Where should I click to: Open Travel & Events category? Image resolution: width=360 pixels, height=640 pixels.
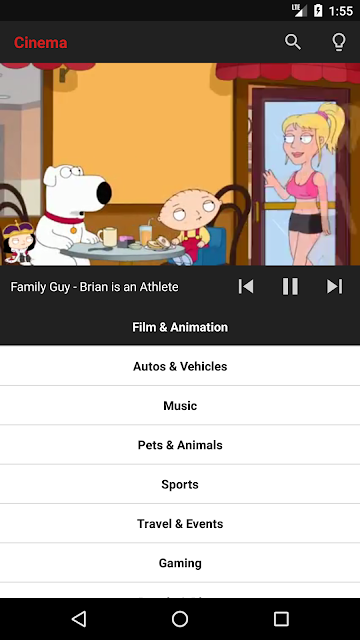(180, 523)
